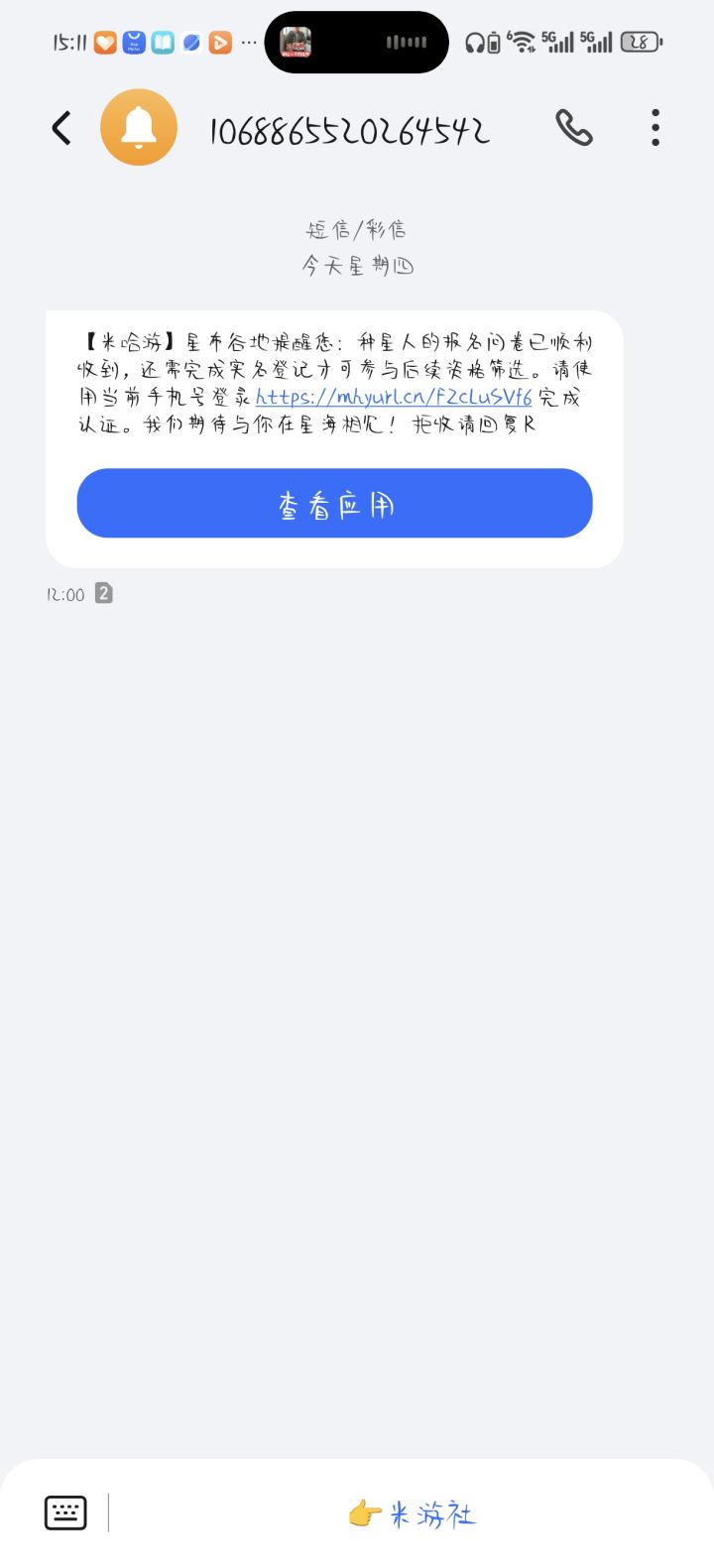Tap the Wi-Fi icon in the status bar
Screen dimensions: 714x1568
pyautogui.click(x=523, y=43)
